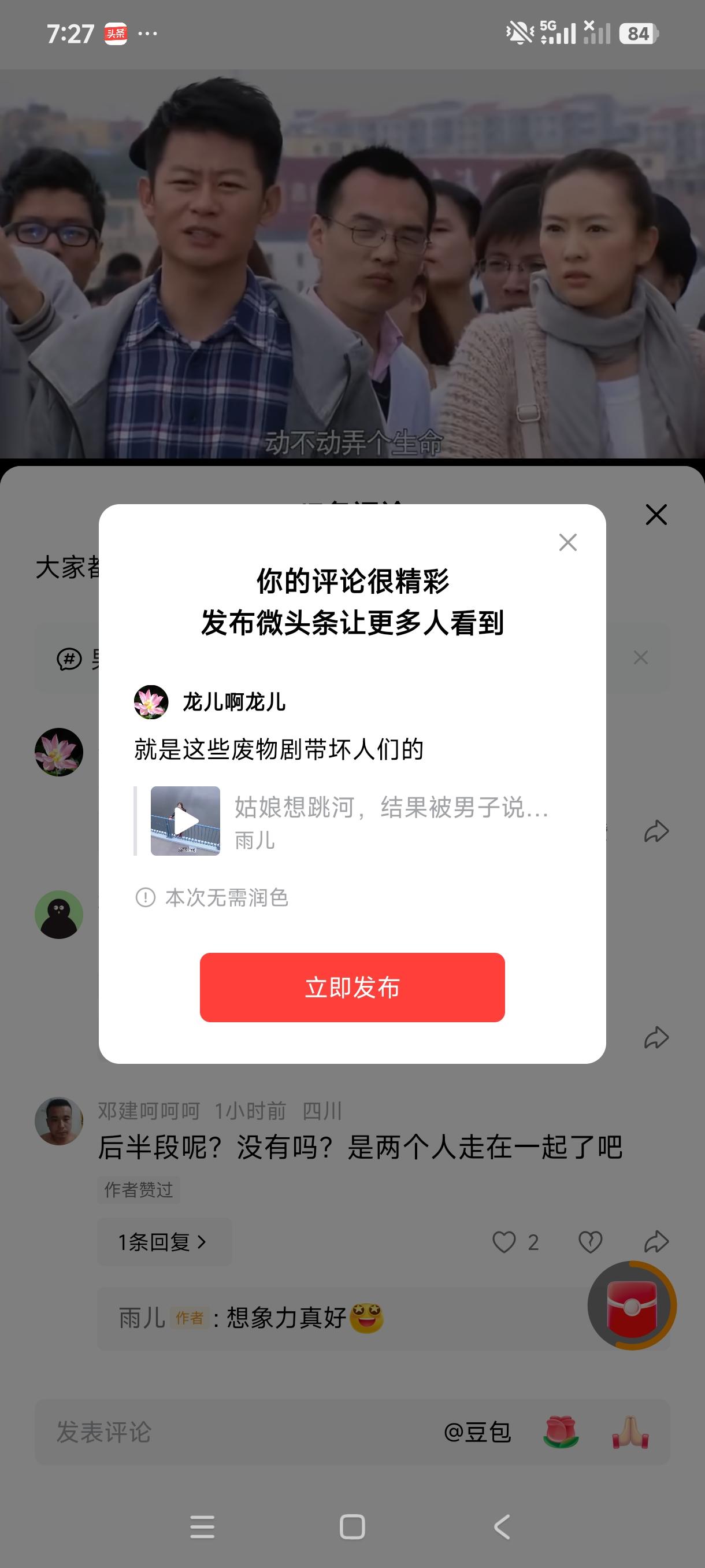Viewport: 705px width, 1568px height.
Task: Dismiss the suggested topic with its X
Action: coord(639,657)
